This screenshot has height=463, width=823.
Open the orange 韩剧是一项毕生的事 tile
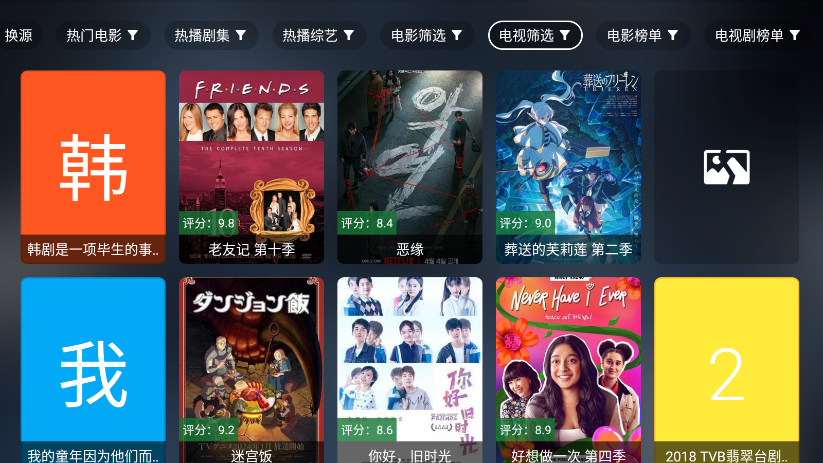(93, 166)
